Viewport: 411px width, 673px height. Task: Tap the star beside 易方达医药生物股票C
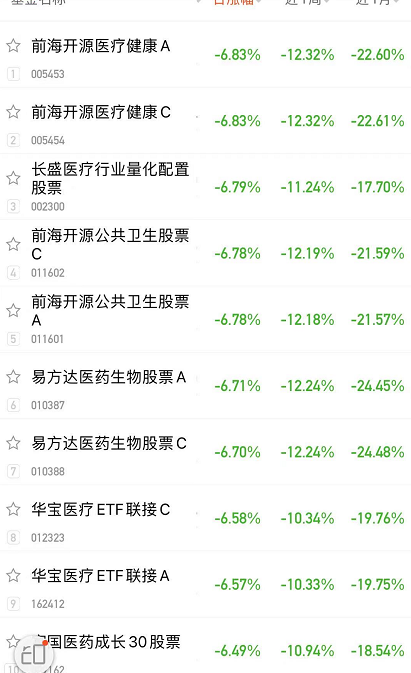coord(13,443)
